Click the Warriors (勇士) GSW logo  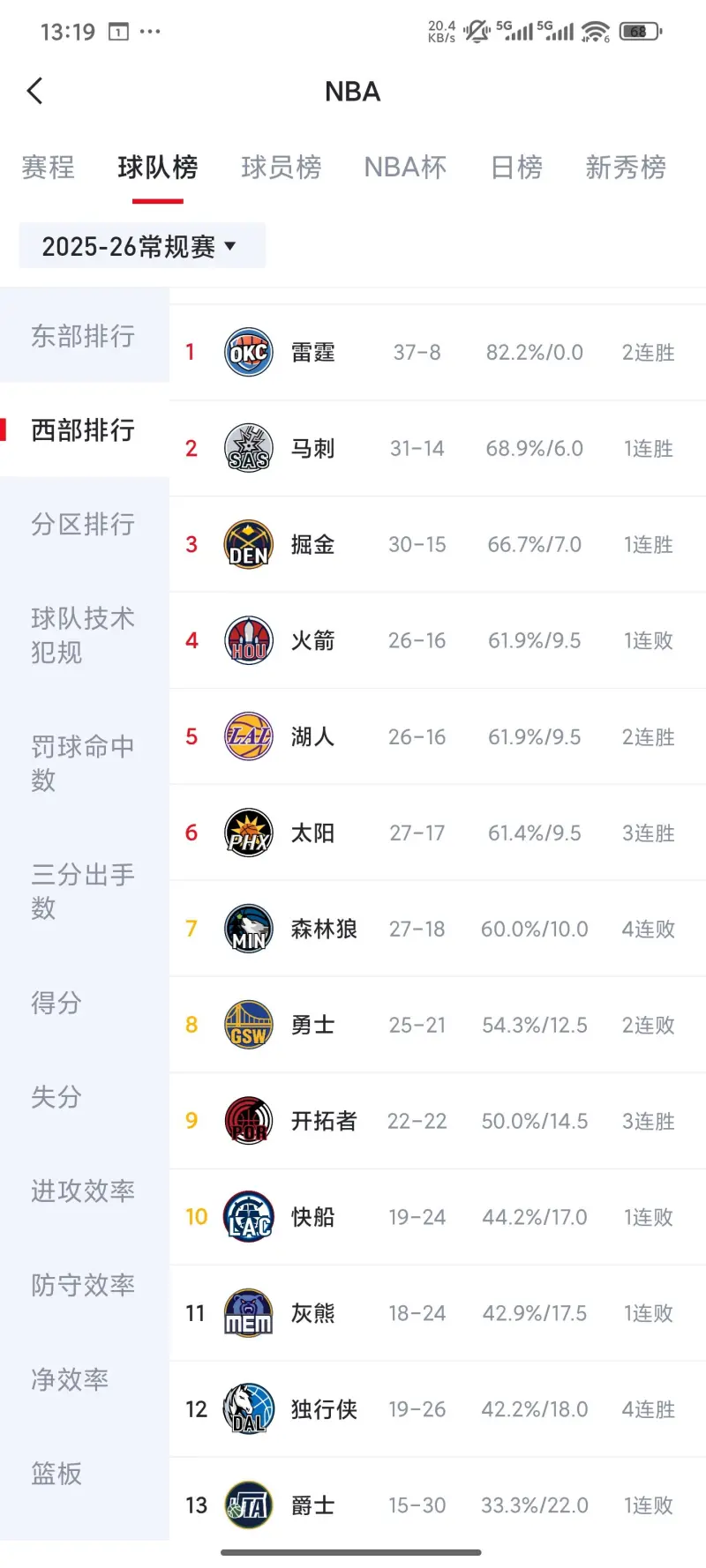(248, 1025)
